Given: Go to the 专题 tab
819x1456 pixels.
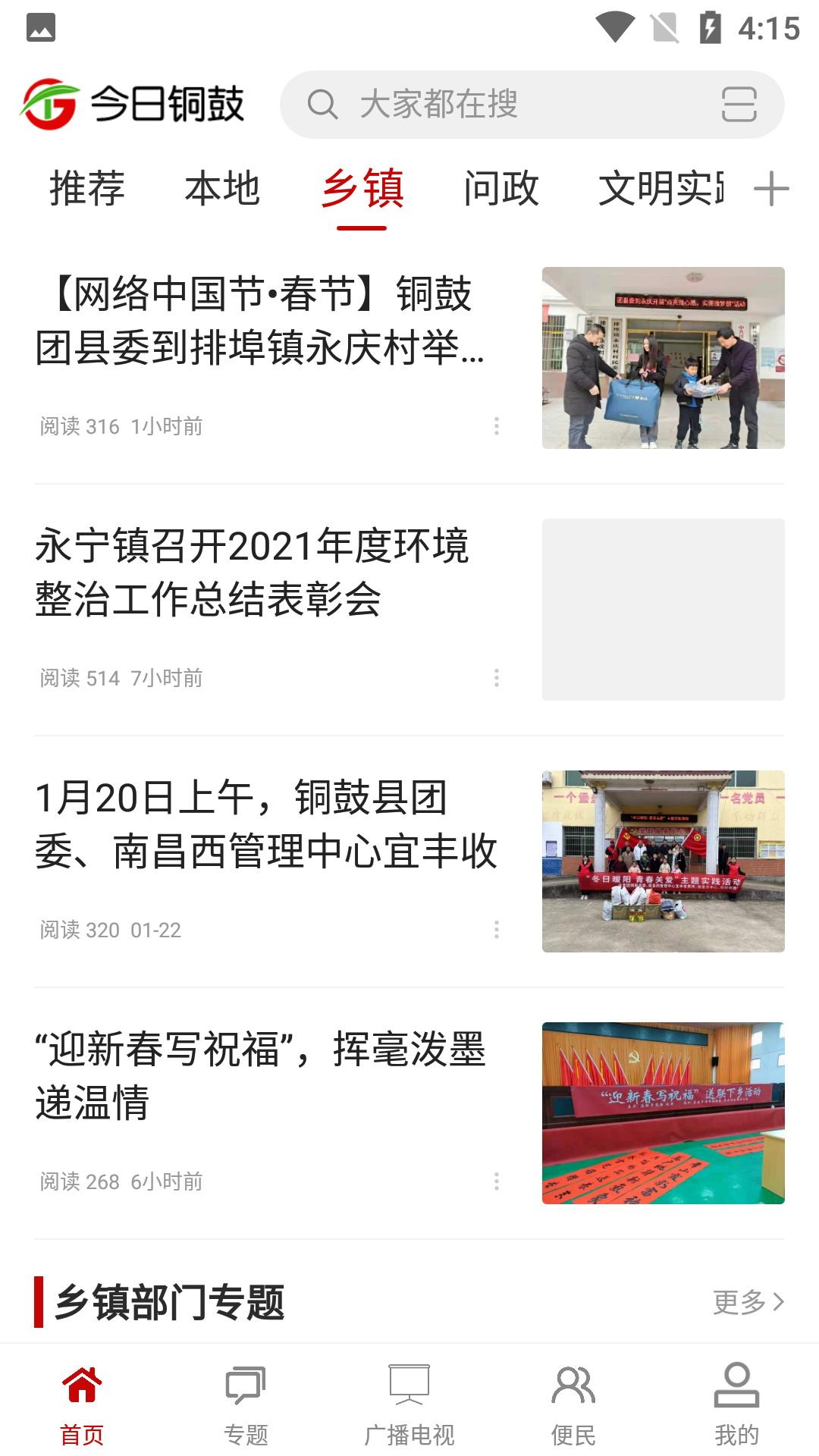Looking at the screenshot, I should [x=246, y=1404].
